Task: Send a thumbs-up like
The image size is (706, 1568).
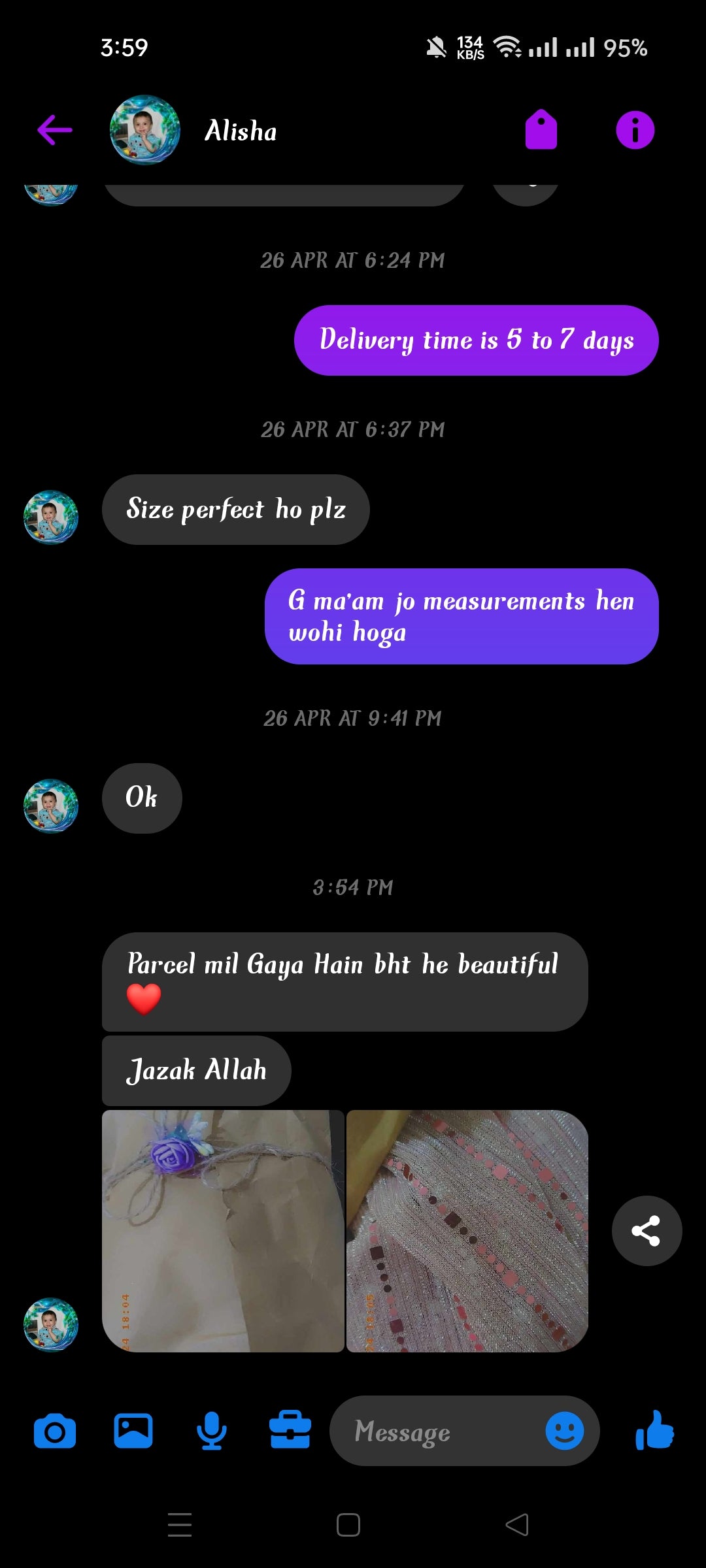Action: click(655, 1430)
